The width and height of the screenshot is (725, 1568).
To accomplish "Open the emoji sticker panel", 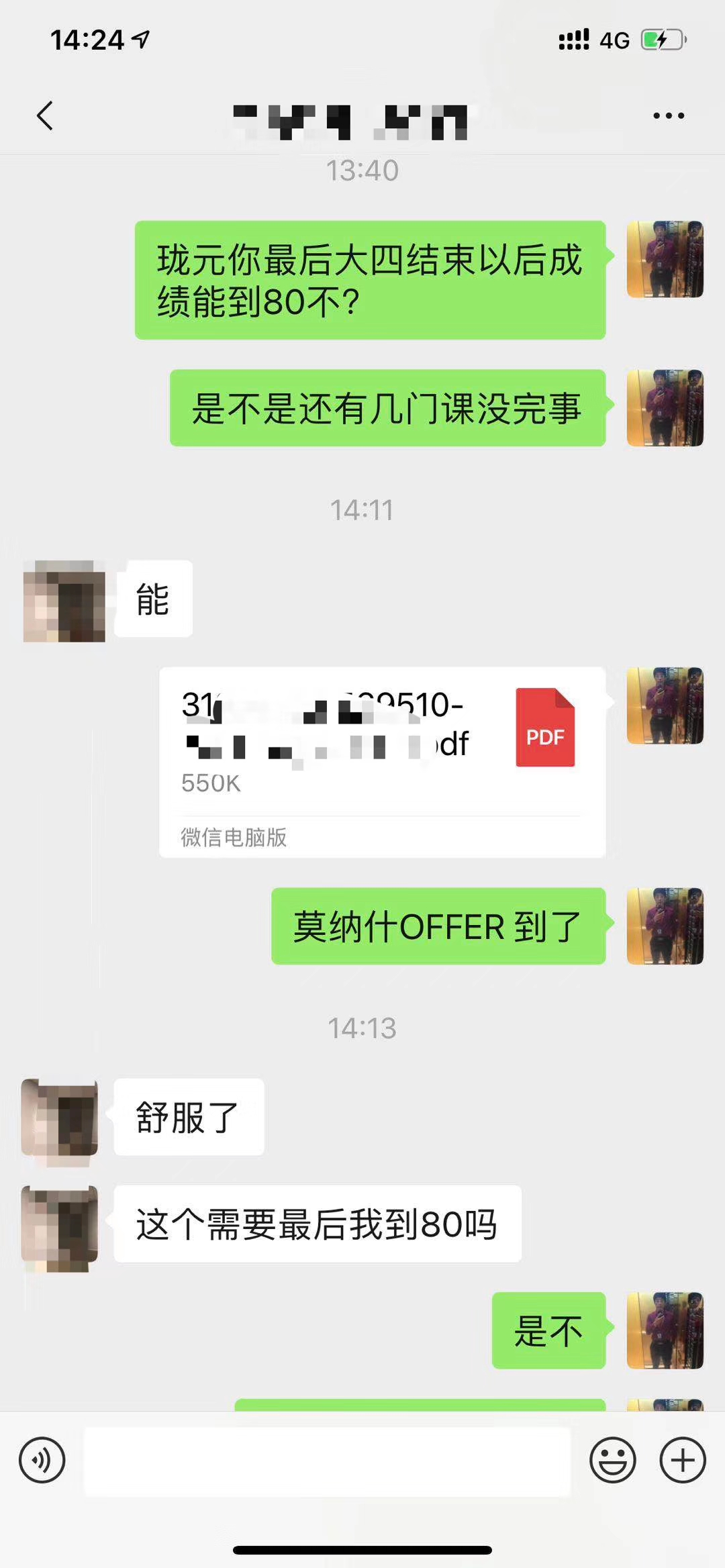I will (612, 1460).
